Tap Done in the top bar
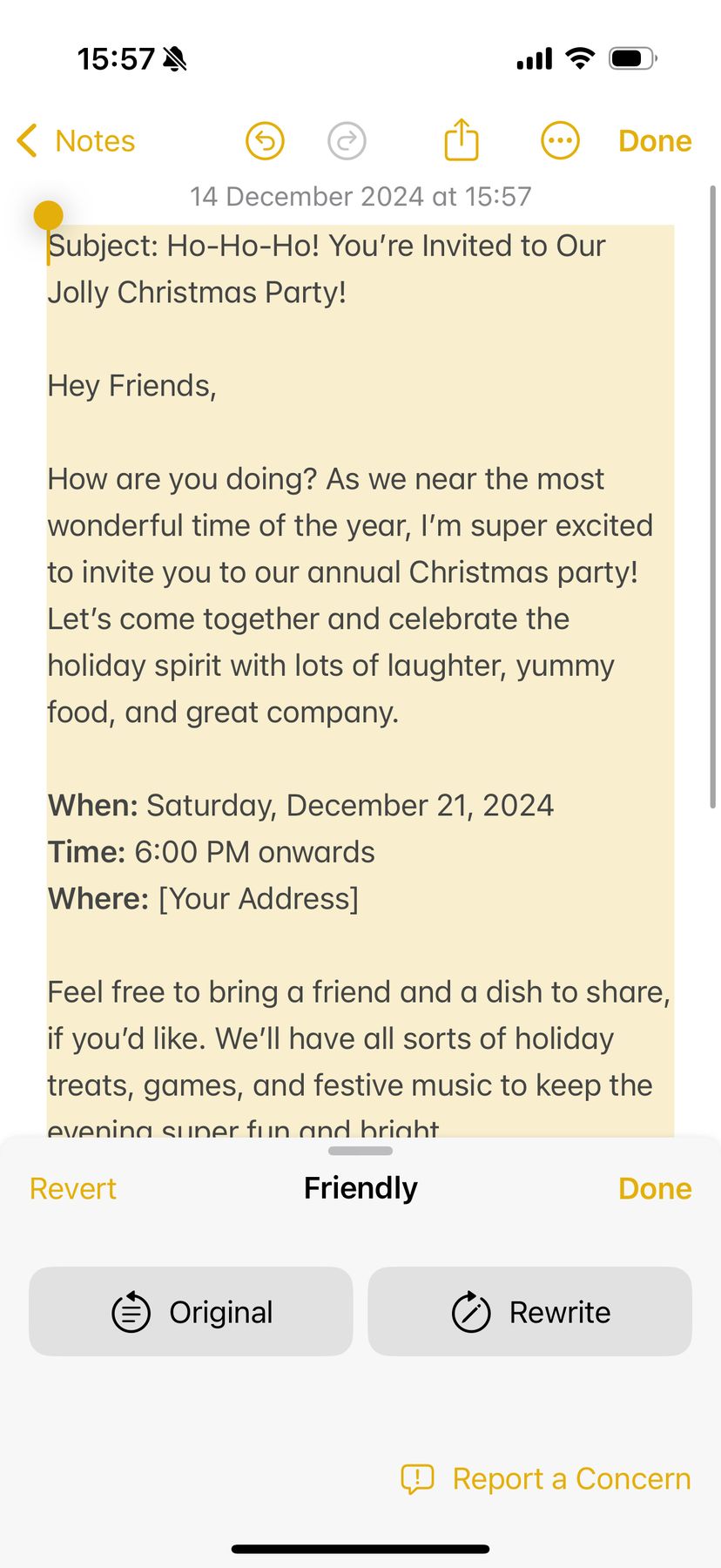721x1568 pixels. (x=655, y=141)
